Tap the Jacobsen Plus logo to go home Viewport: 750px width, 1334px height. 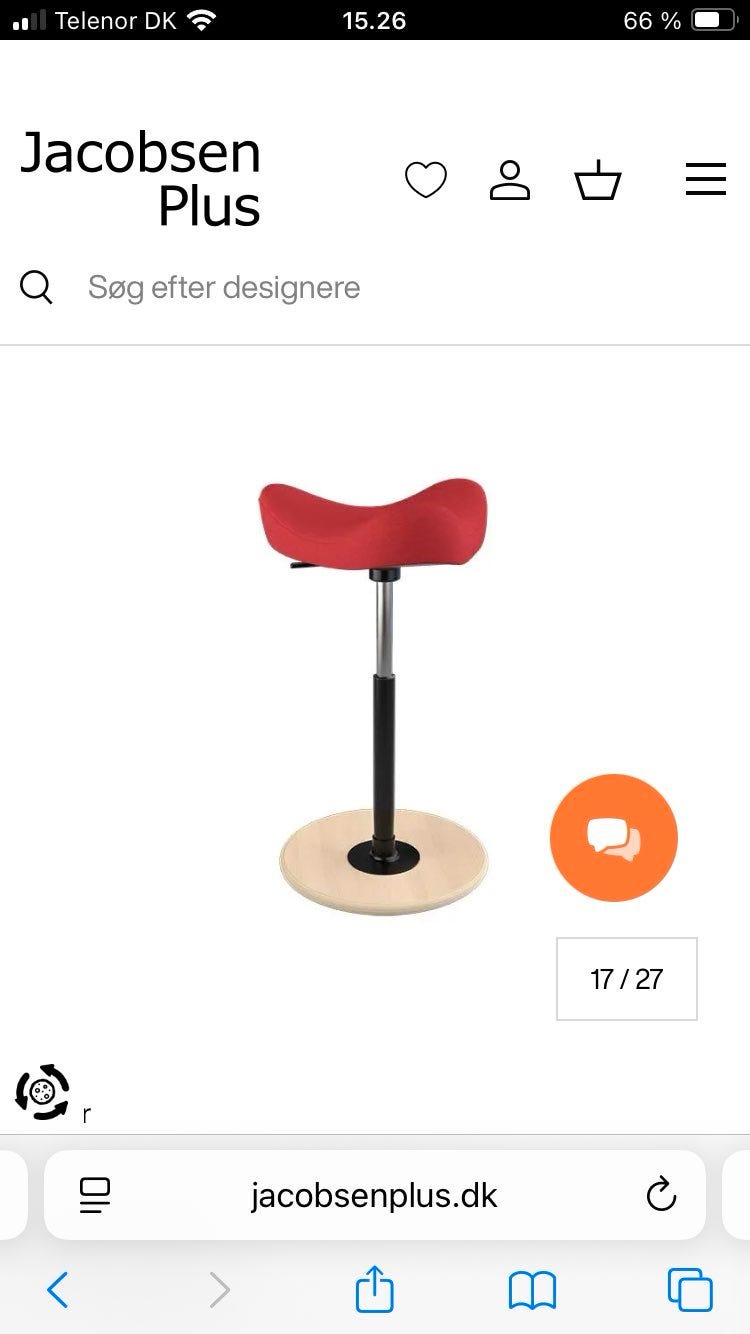click(141, 180)
